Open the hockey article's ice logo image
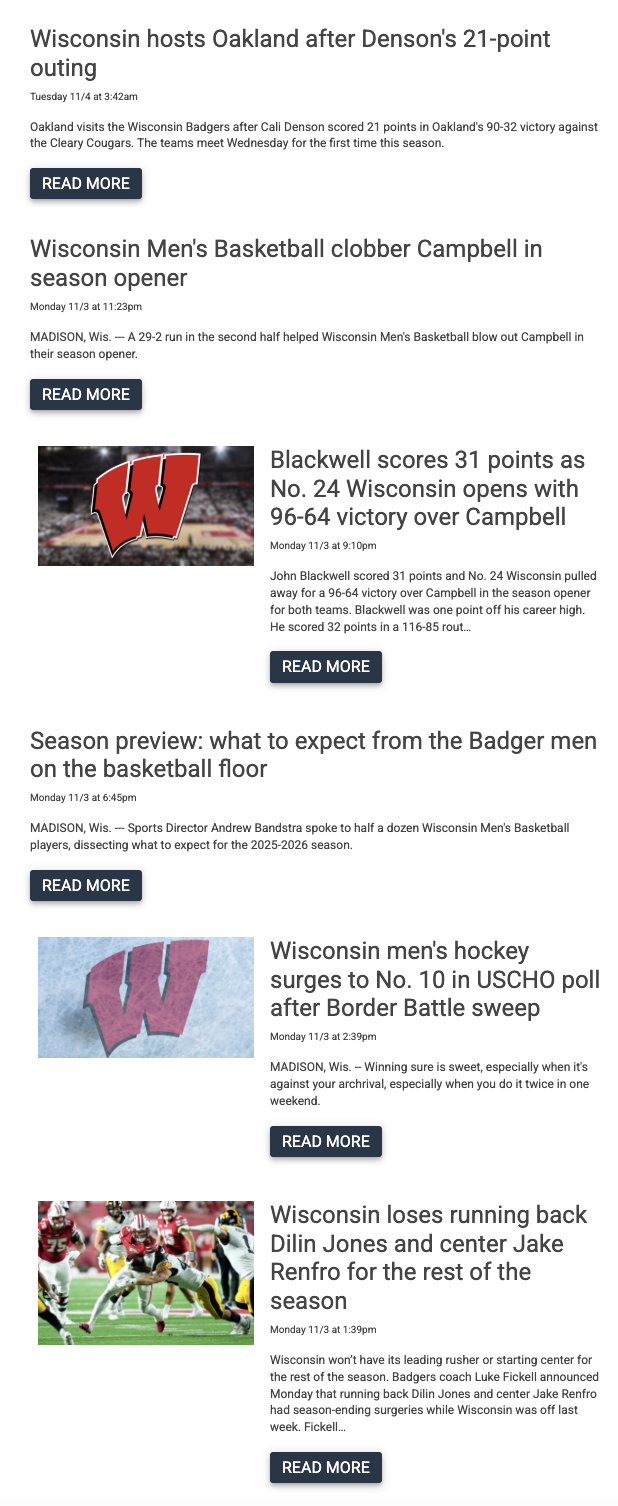The image size is (618, 1506). [x=146, y=997]
